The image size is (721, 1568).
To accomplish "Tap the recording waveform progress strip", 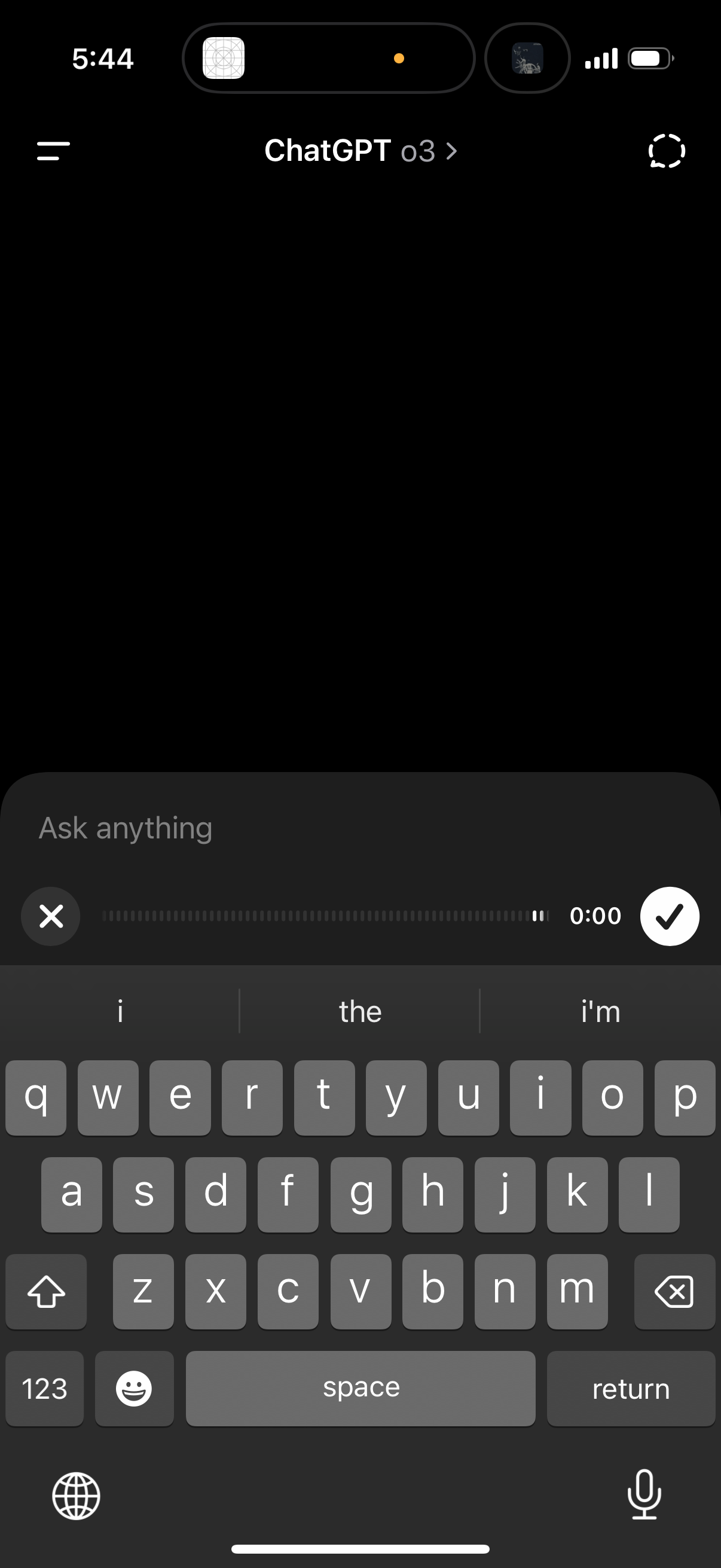I will [322, 916].
